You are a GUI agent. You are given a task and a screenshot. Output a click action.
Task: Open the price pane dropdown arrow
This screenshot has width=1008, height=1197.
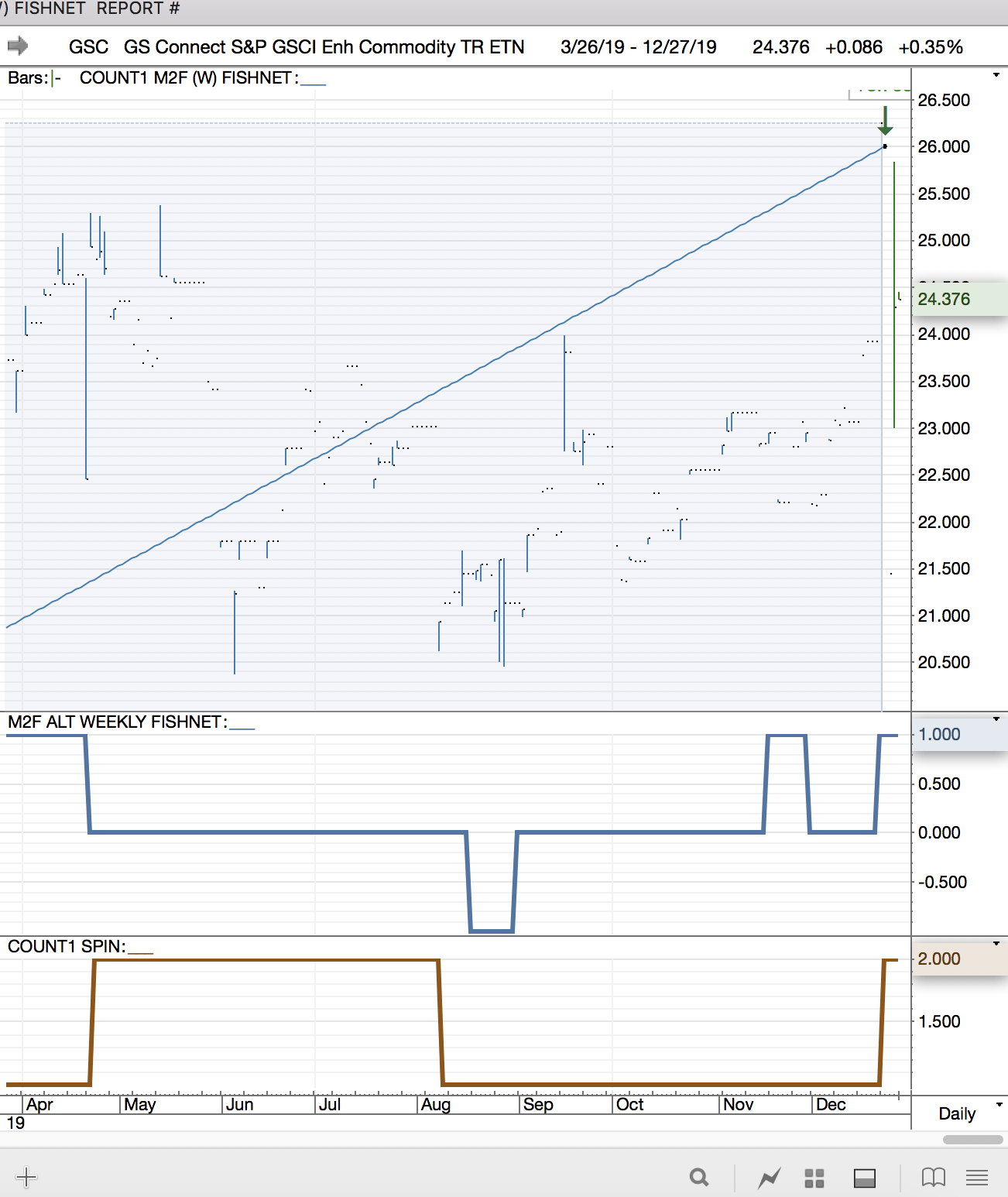996,75
